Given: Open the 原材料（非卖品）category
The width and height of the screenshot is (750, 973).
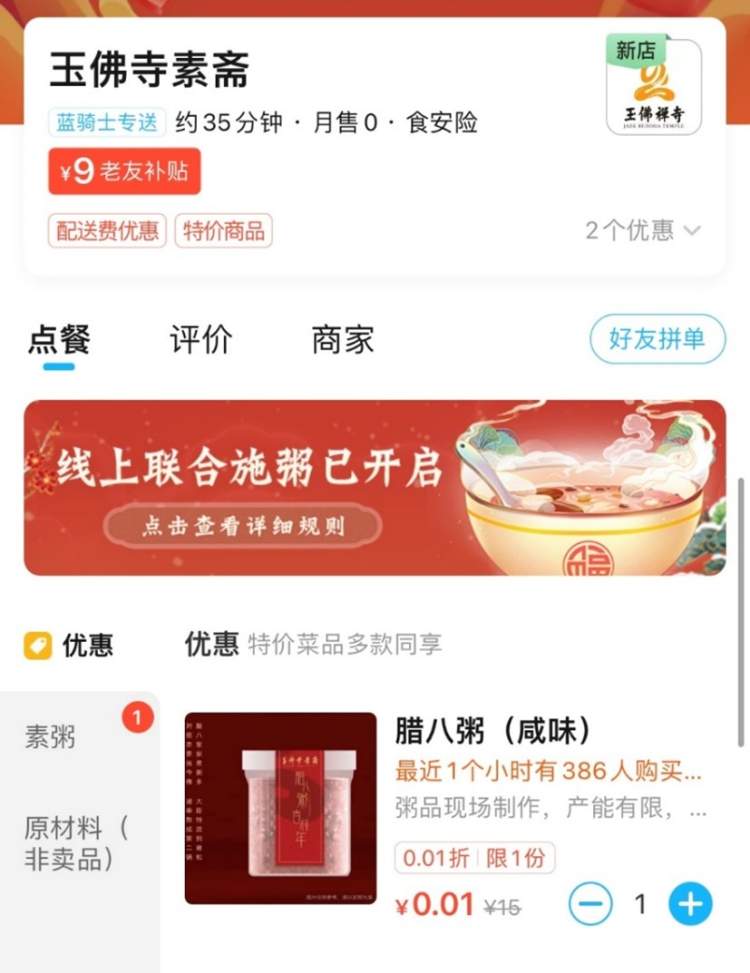Looking at the screenshot, I should (x=77, y=843).
